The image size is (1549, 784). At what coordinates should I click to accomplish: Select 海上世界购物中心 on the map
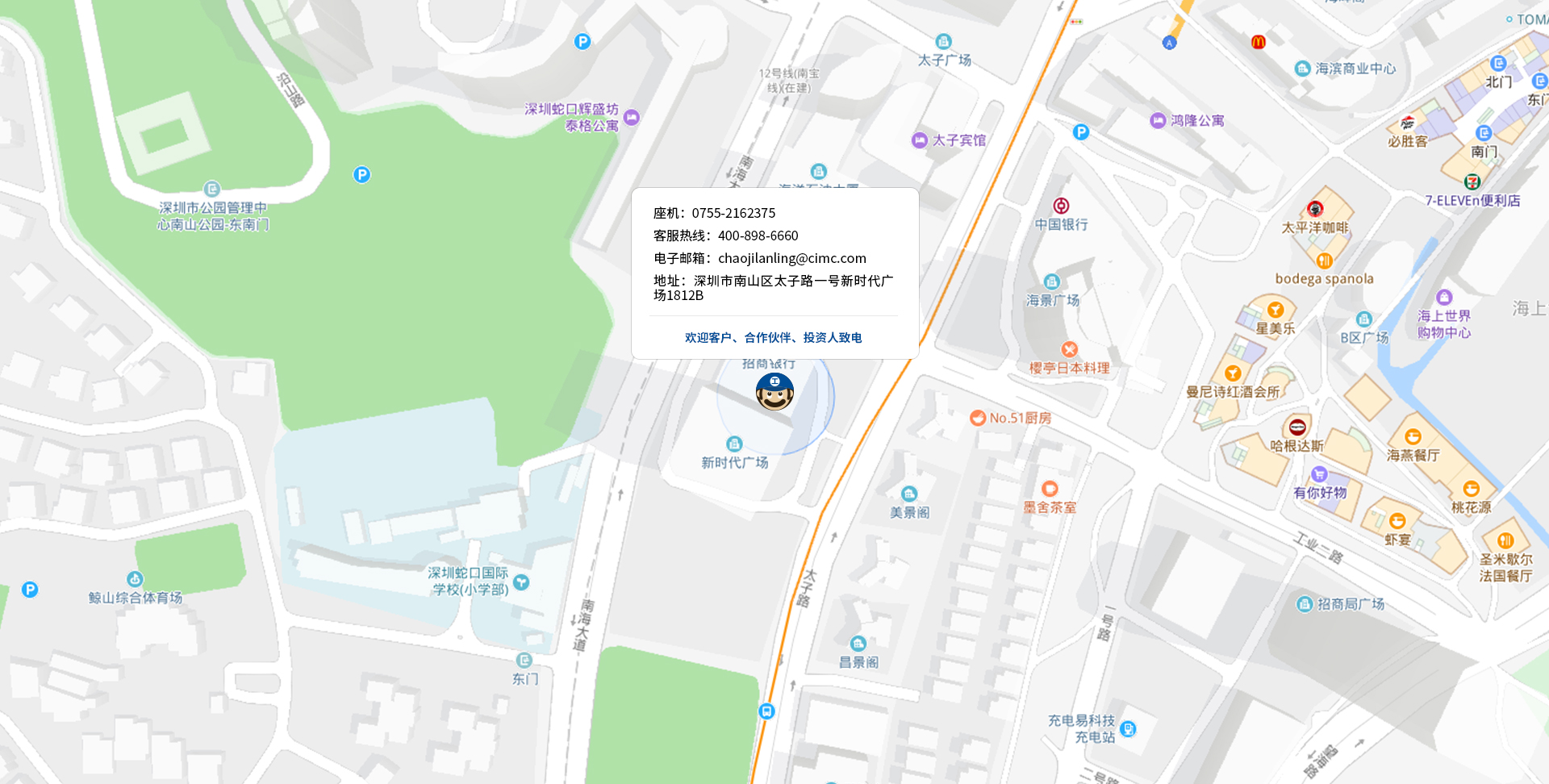[1444, 298]
